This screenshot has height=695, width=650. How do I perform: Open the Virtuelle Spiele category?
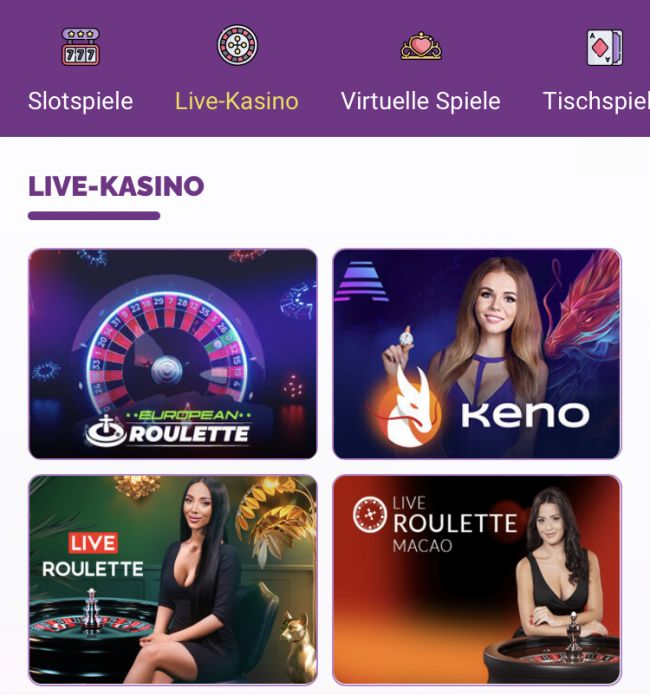[420, 72]
